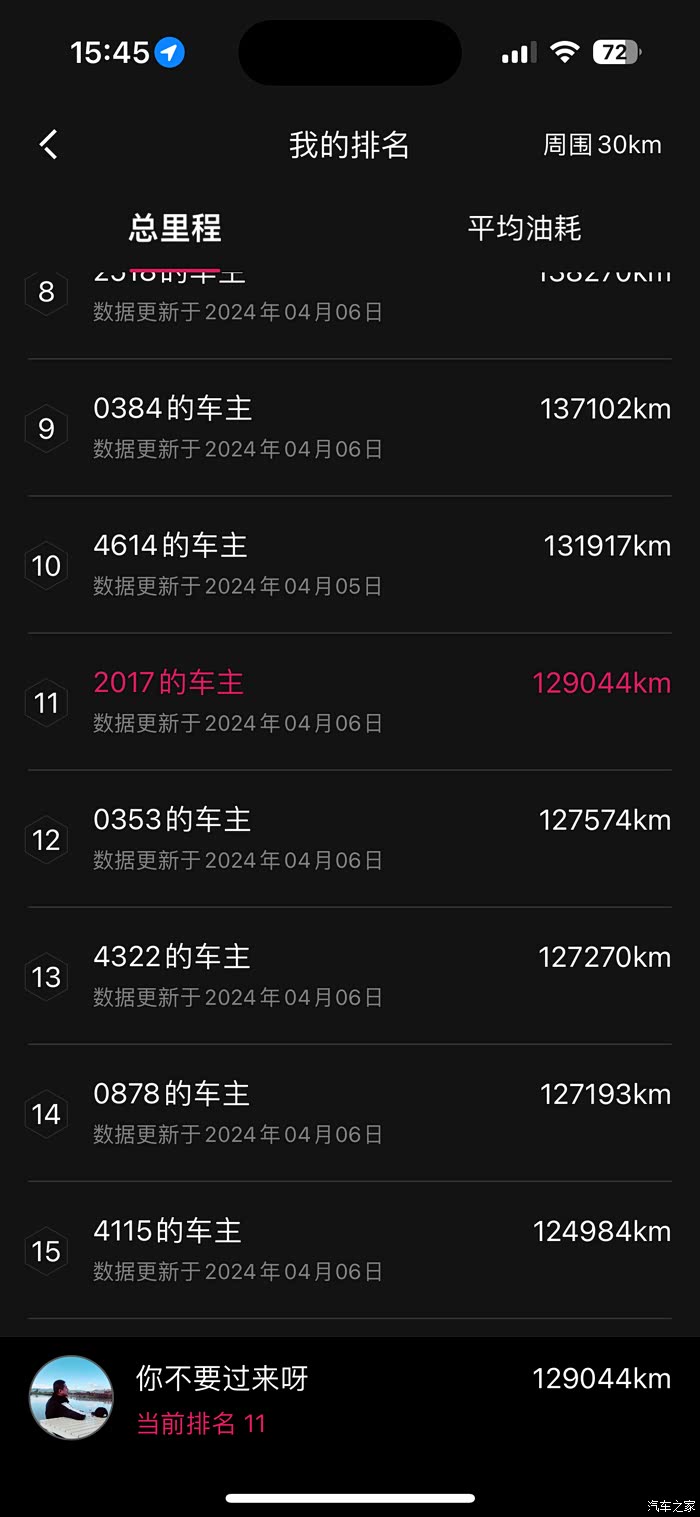Viewport: 700px width, 1517px height.
Task: Open 4322的车主 ranking row
Action: [350, 976]
